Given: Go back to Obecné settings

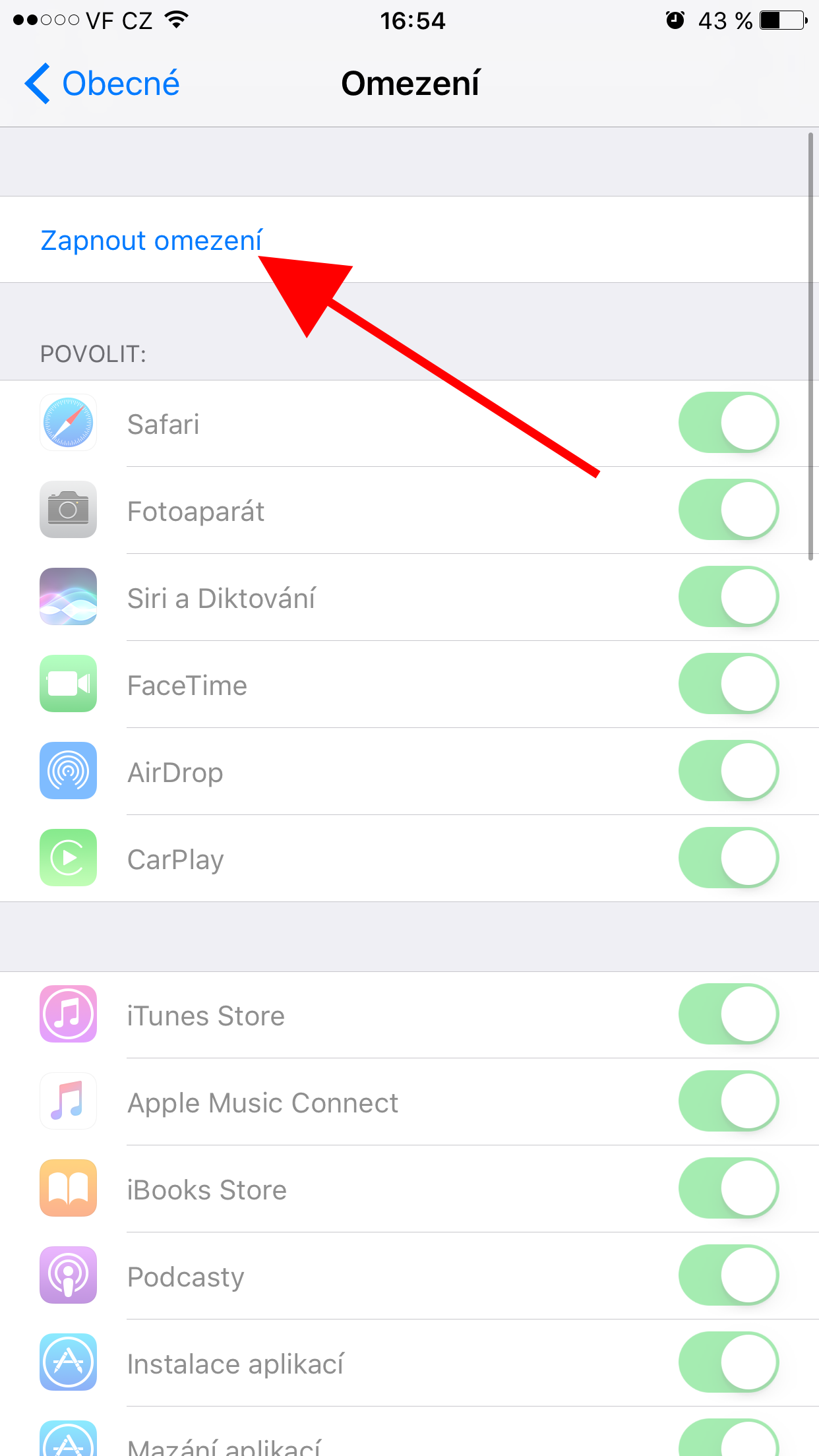Looking at the screenshot, I should pos(102,84).
